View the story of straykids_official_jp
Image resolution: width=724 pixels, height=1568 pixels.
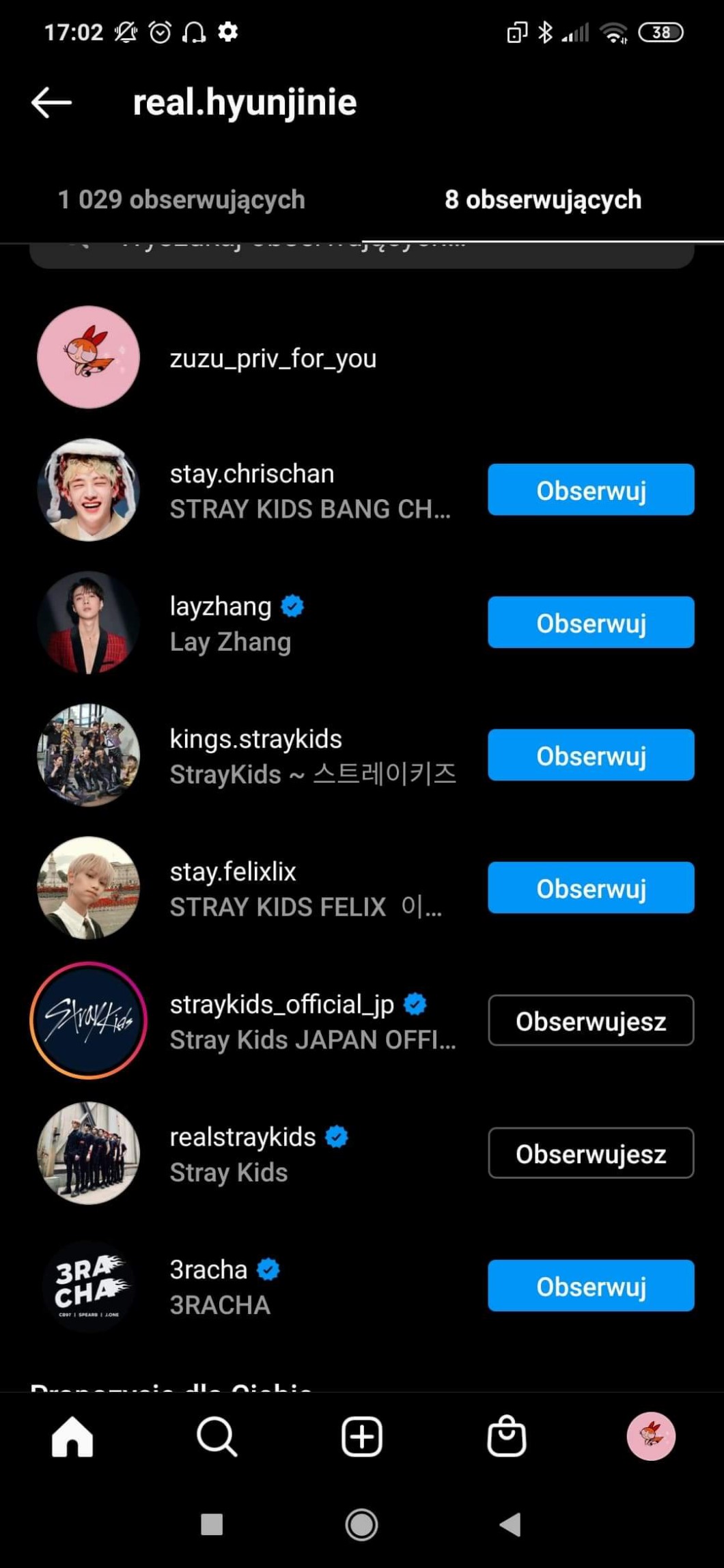click(x=88, y=1020)
